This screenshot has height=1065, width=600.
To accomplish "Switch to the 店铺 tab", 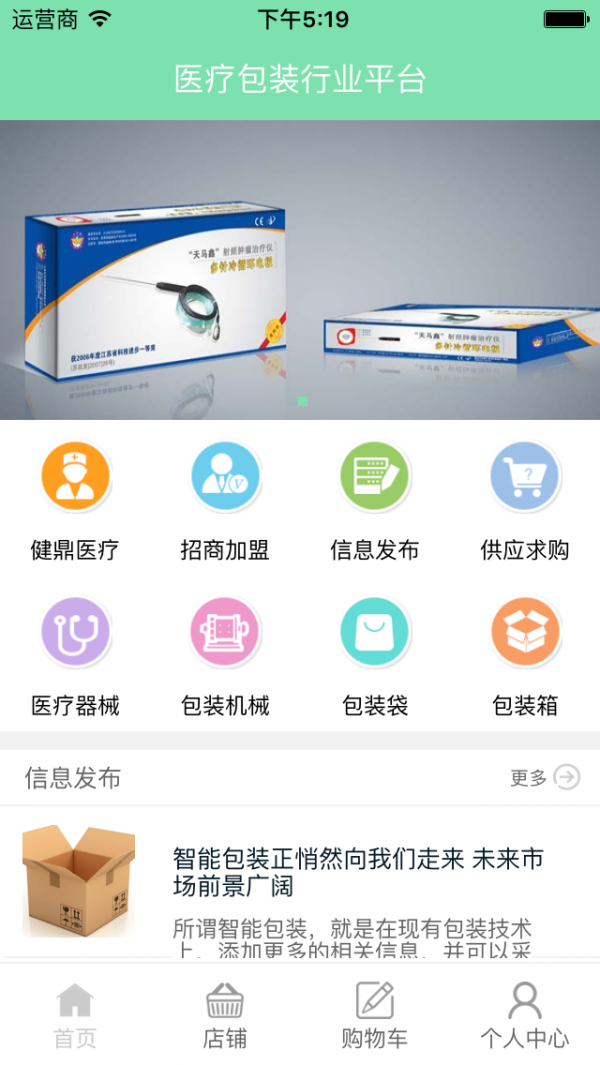I will (x=225, y=1015).
